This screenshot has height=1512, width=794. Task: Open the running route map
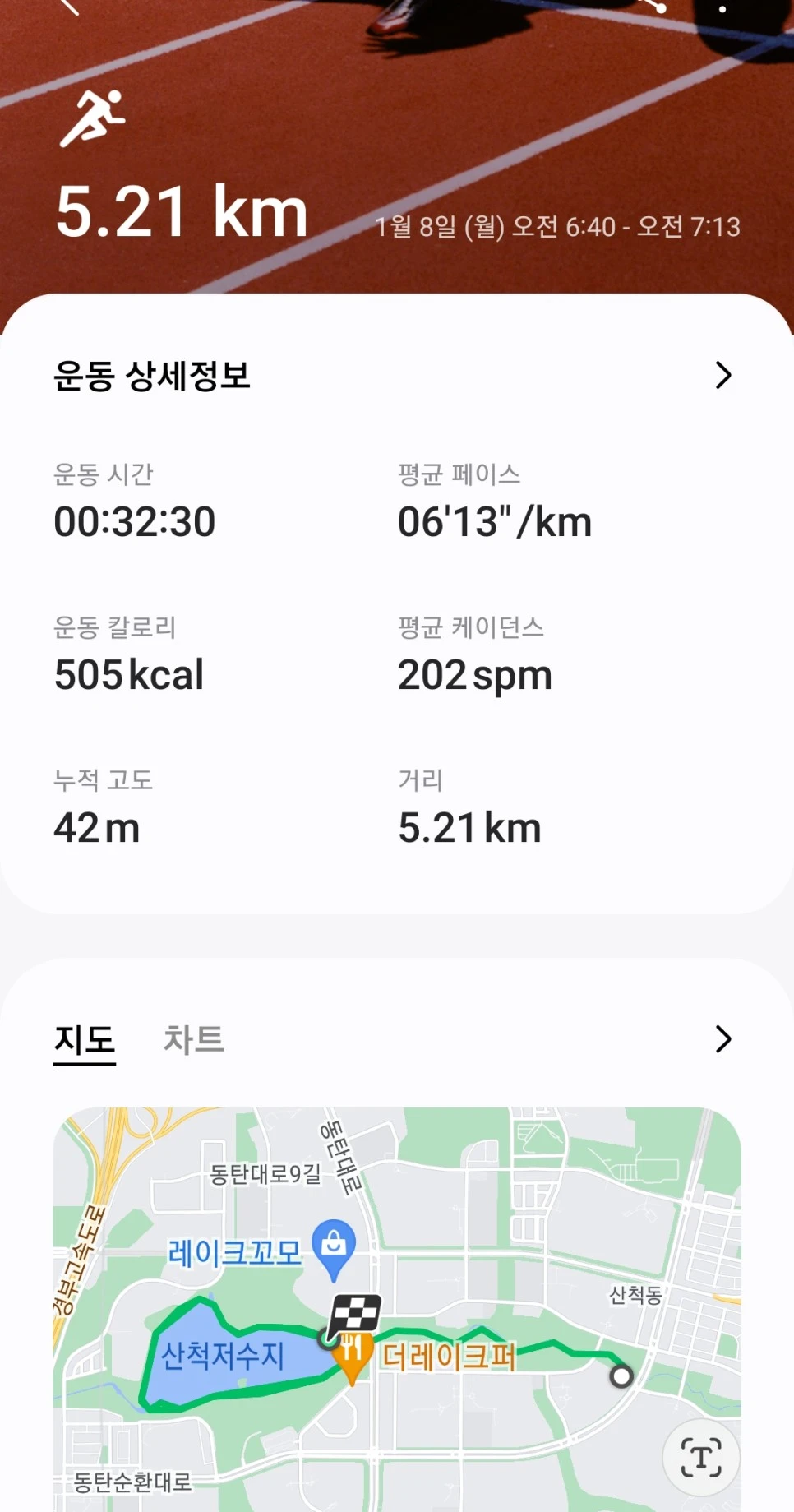pos(395,1315)
